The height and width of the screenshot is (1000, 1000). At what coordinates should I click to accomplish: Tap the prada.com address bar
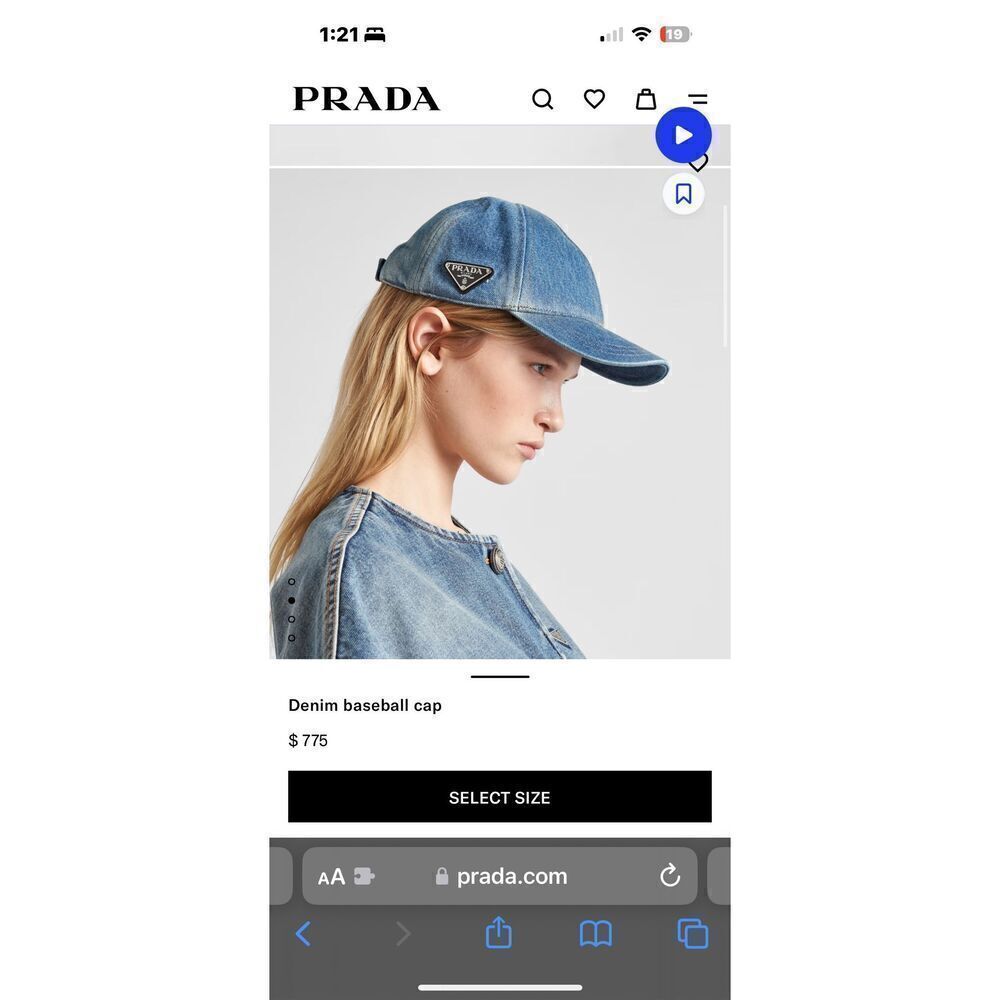511,877
